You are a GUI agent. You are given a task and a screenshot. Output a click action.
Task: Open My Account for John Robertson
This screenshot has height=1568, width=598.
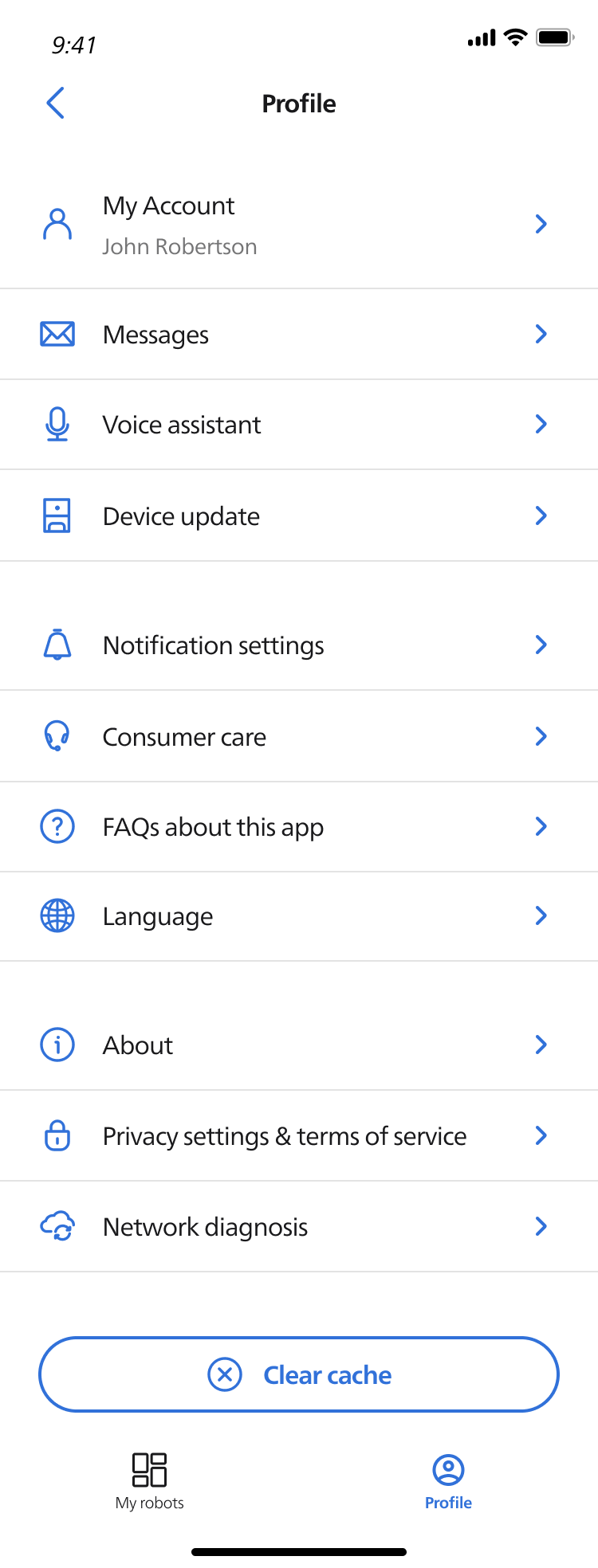pyautogui.click(x=298, y=225)
